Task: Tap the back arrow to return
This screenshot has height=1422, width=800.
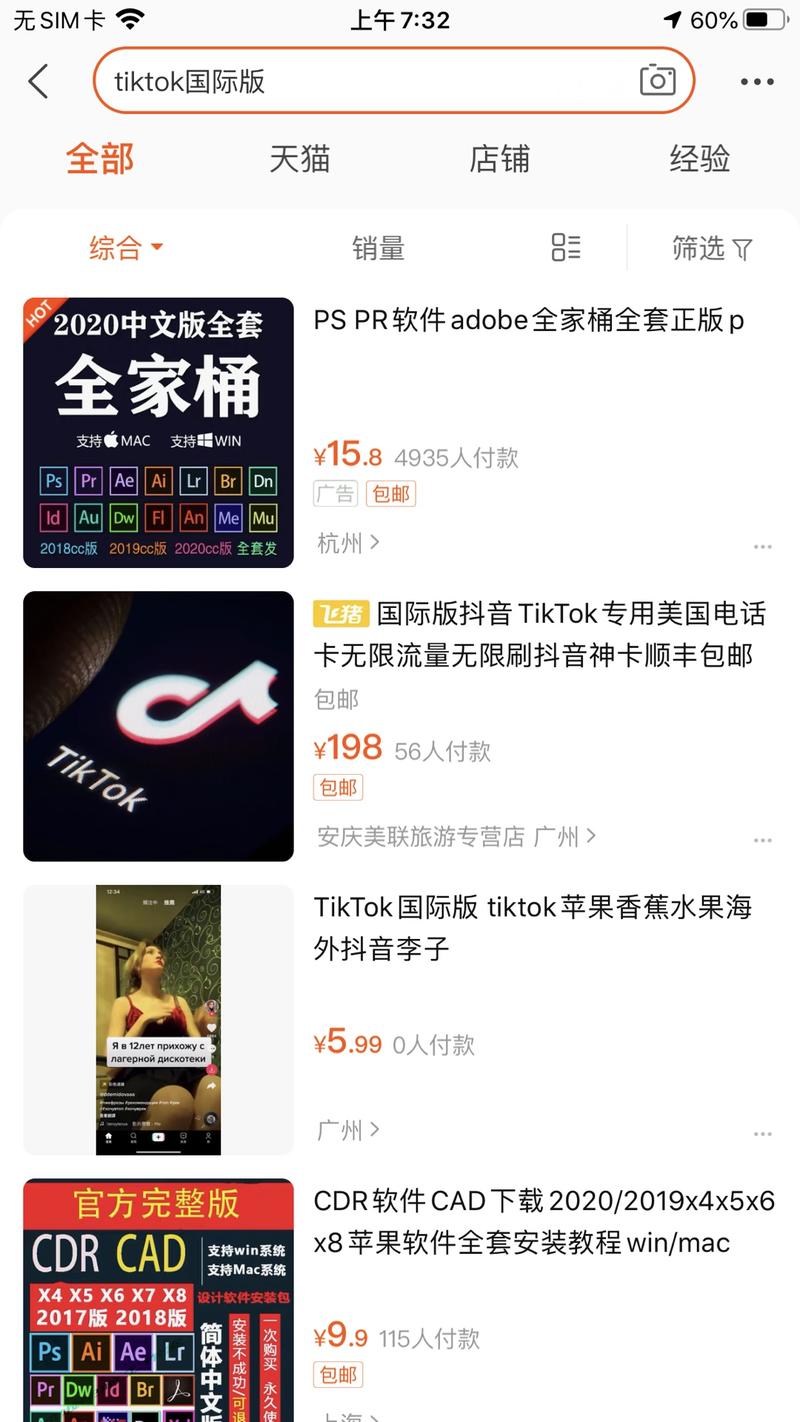Action: coord(38,81)
